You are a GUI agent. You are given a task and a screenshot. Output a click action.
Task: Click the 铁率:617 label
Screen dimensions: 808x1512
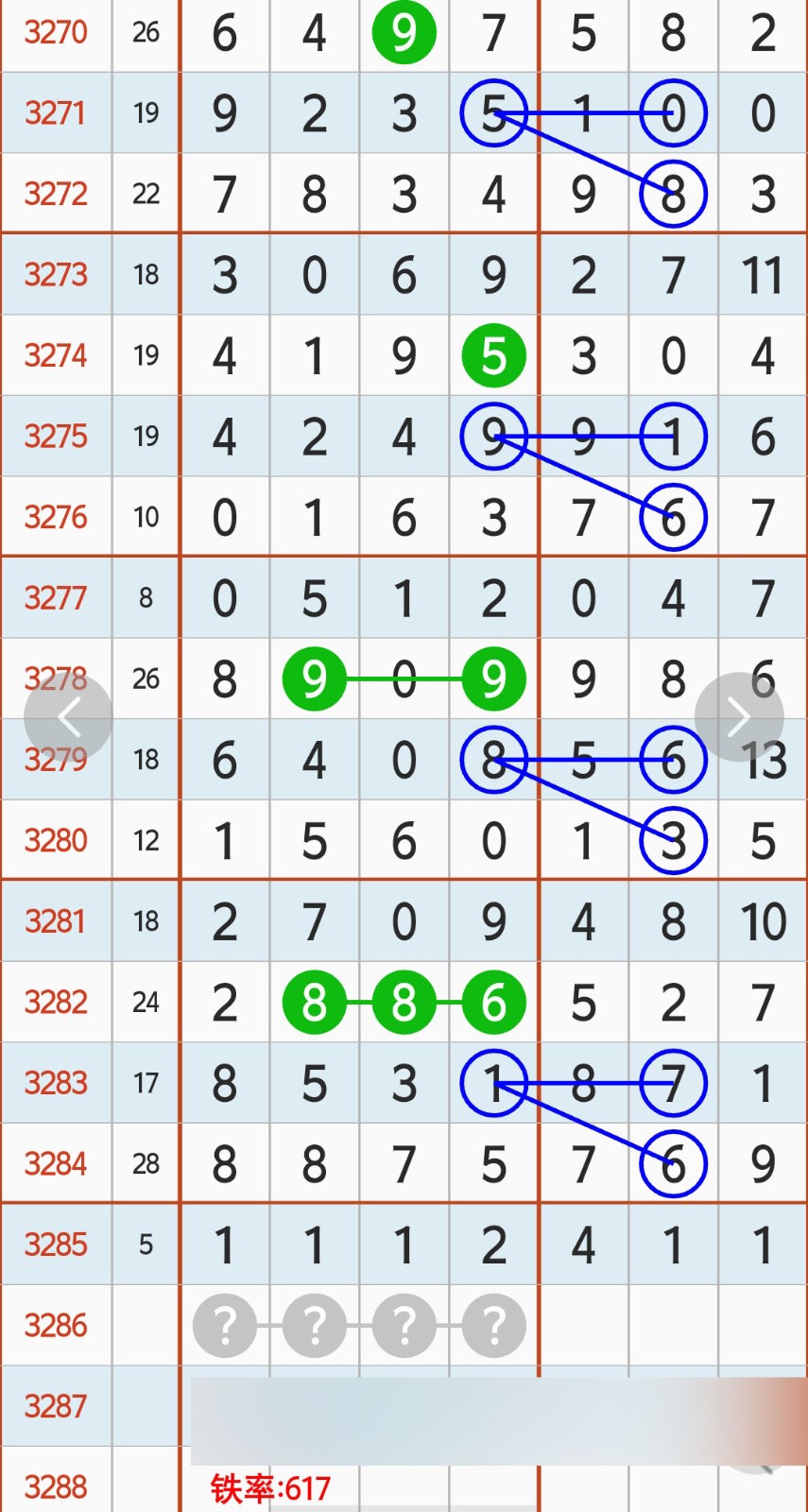click(269, 1486)
